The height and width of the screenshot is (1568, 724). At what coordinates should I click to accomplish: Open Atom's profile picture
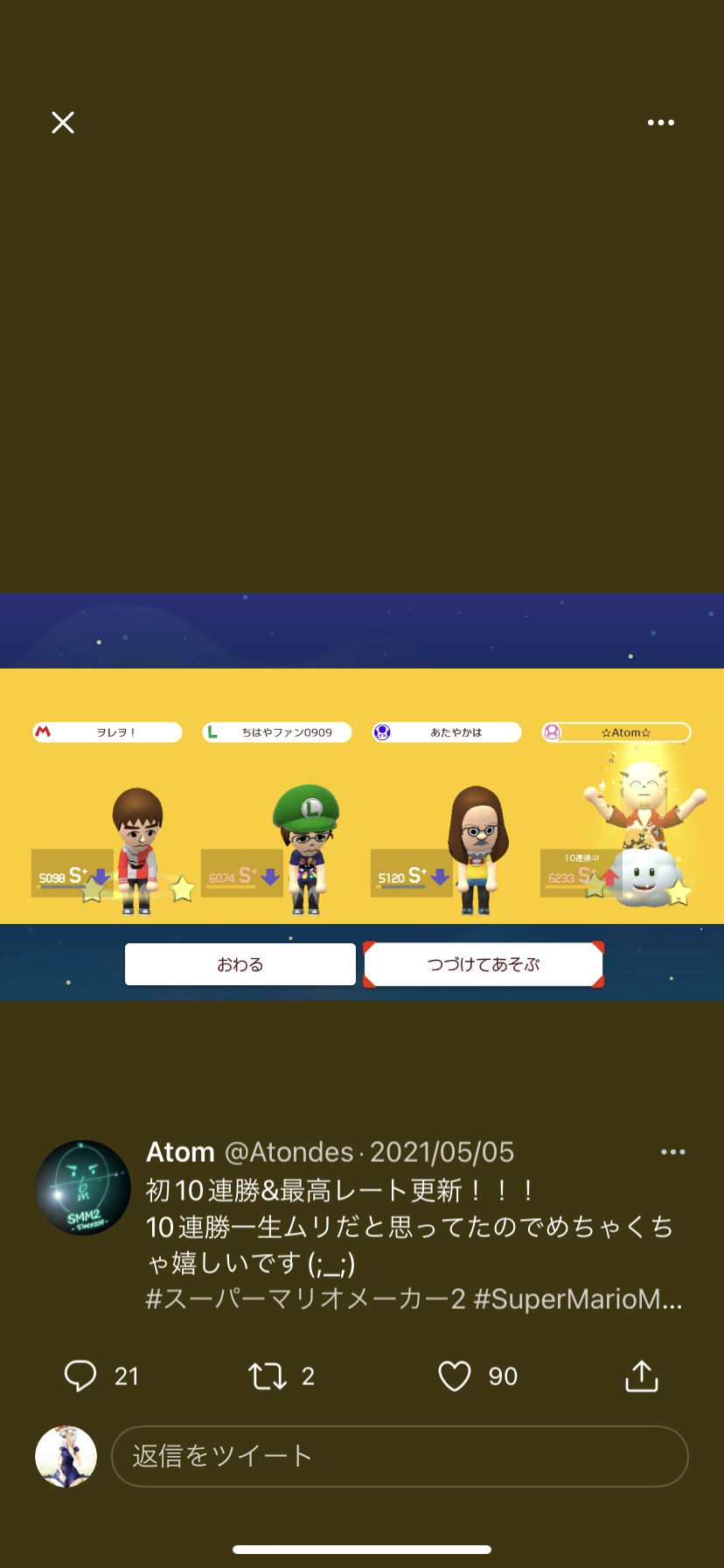[x=83, y=1187]
